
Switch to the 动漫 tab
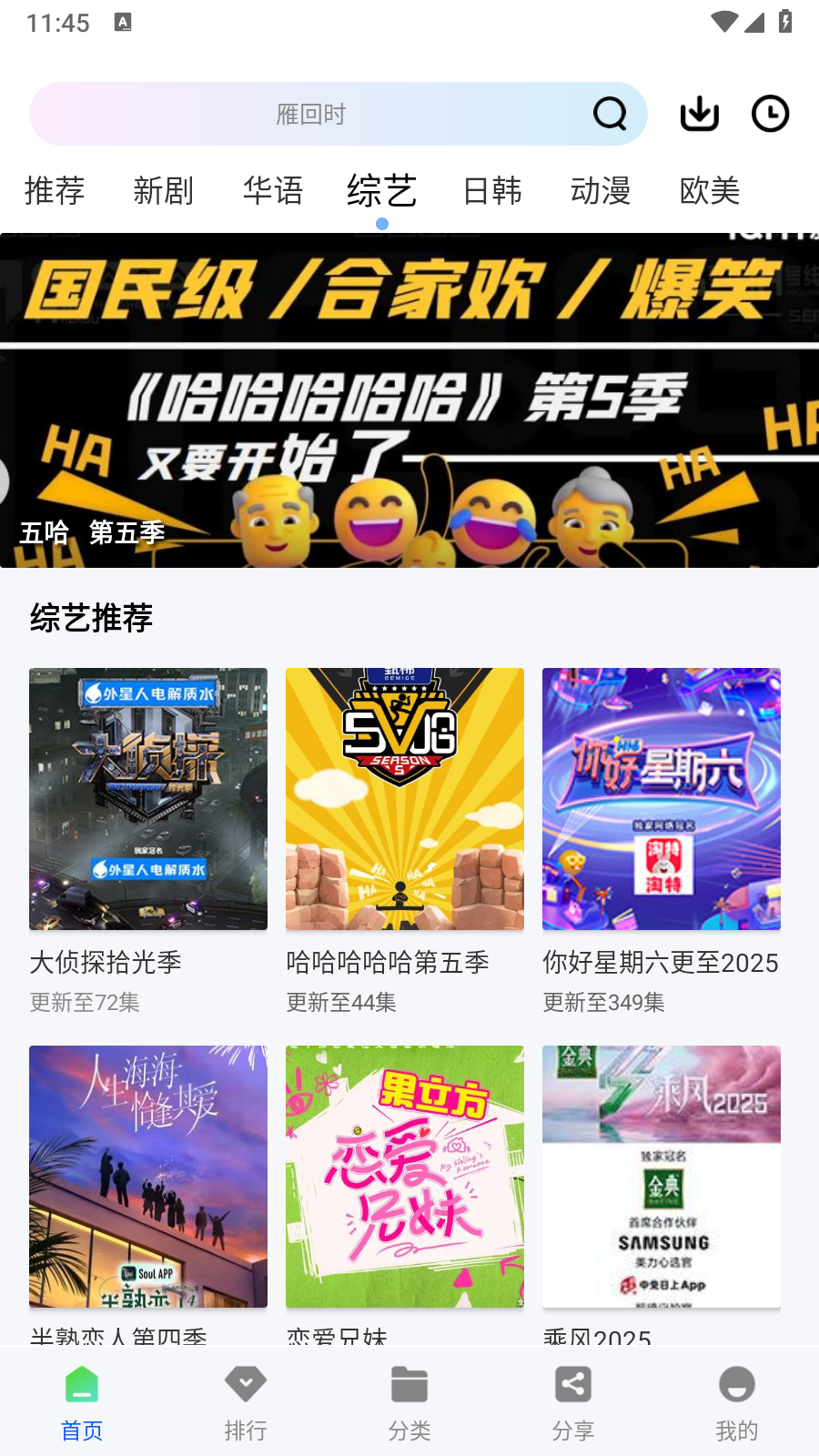coord(601,191)
